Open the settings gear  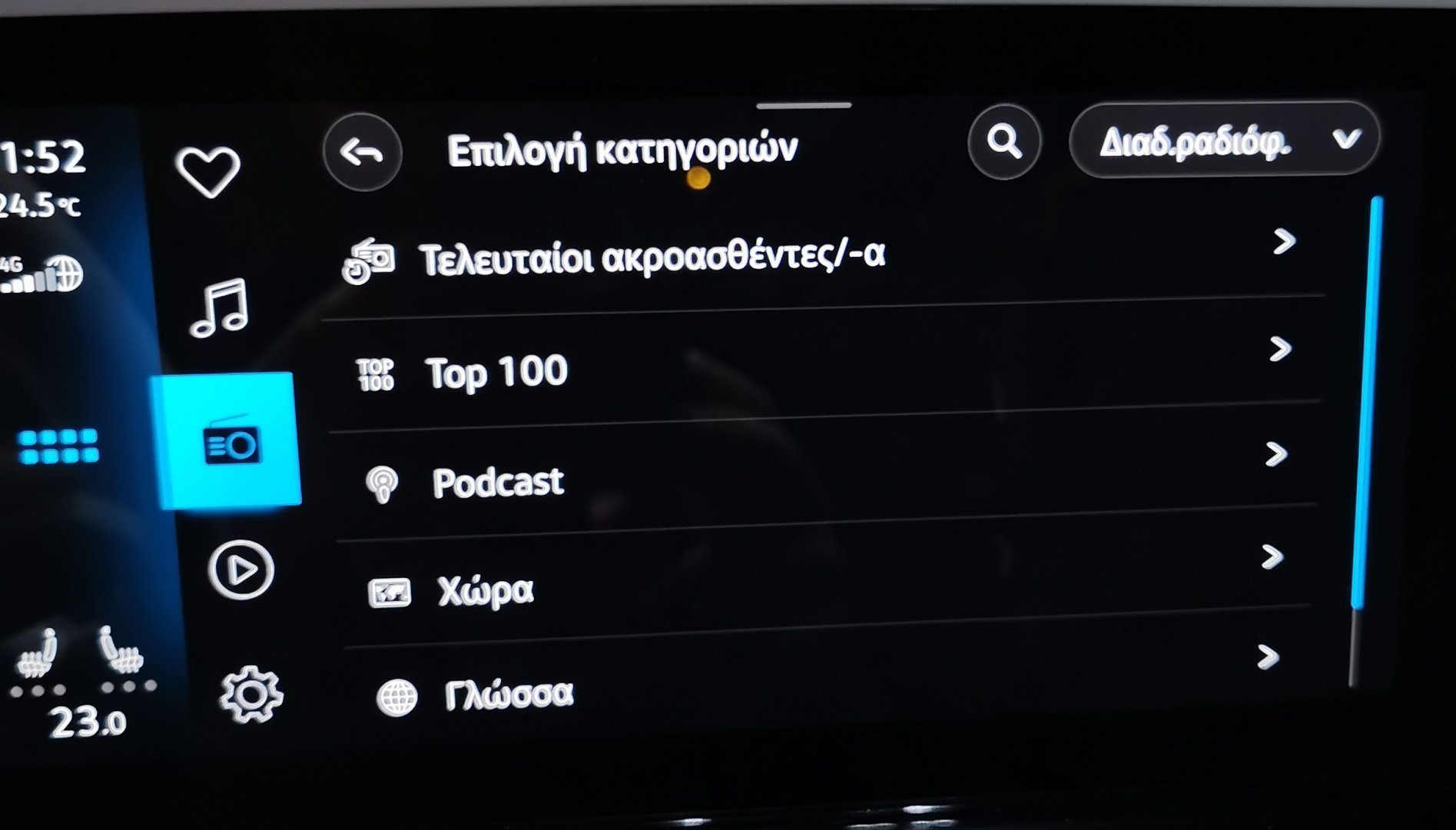(x=250, y=695)
